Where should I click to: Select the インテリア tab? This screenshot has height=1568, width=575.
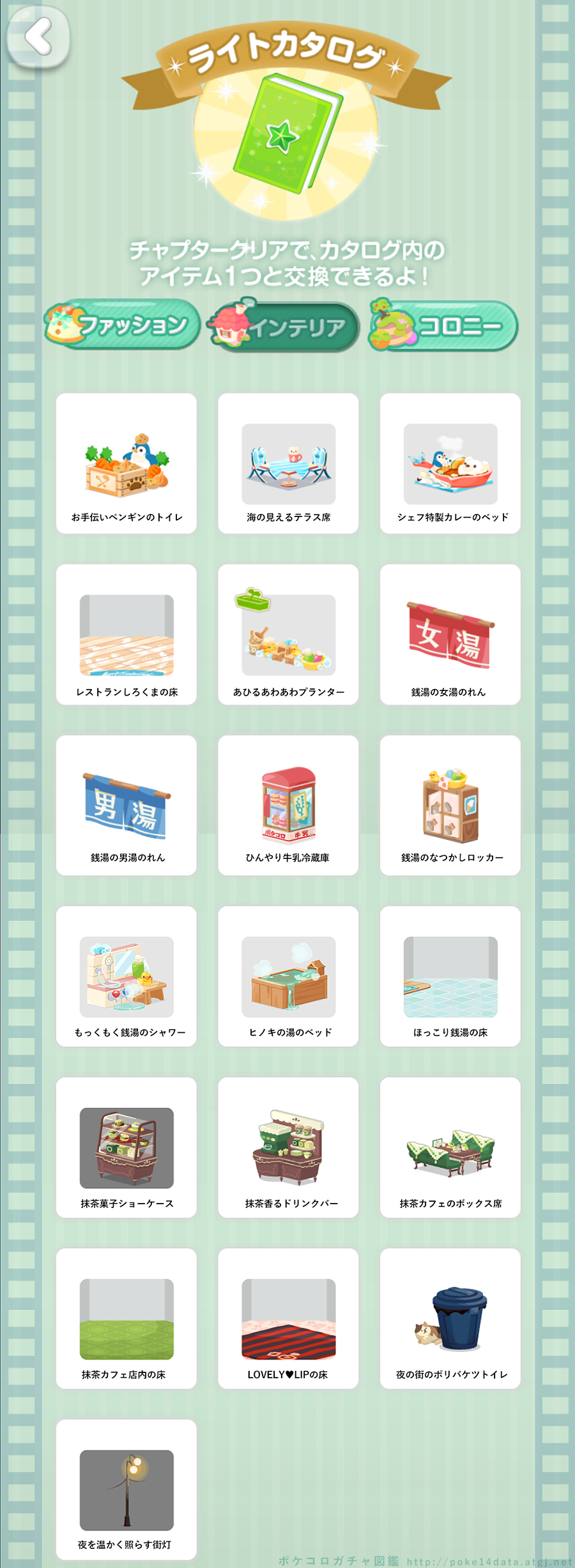(284, 327)
